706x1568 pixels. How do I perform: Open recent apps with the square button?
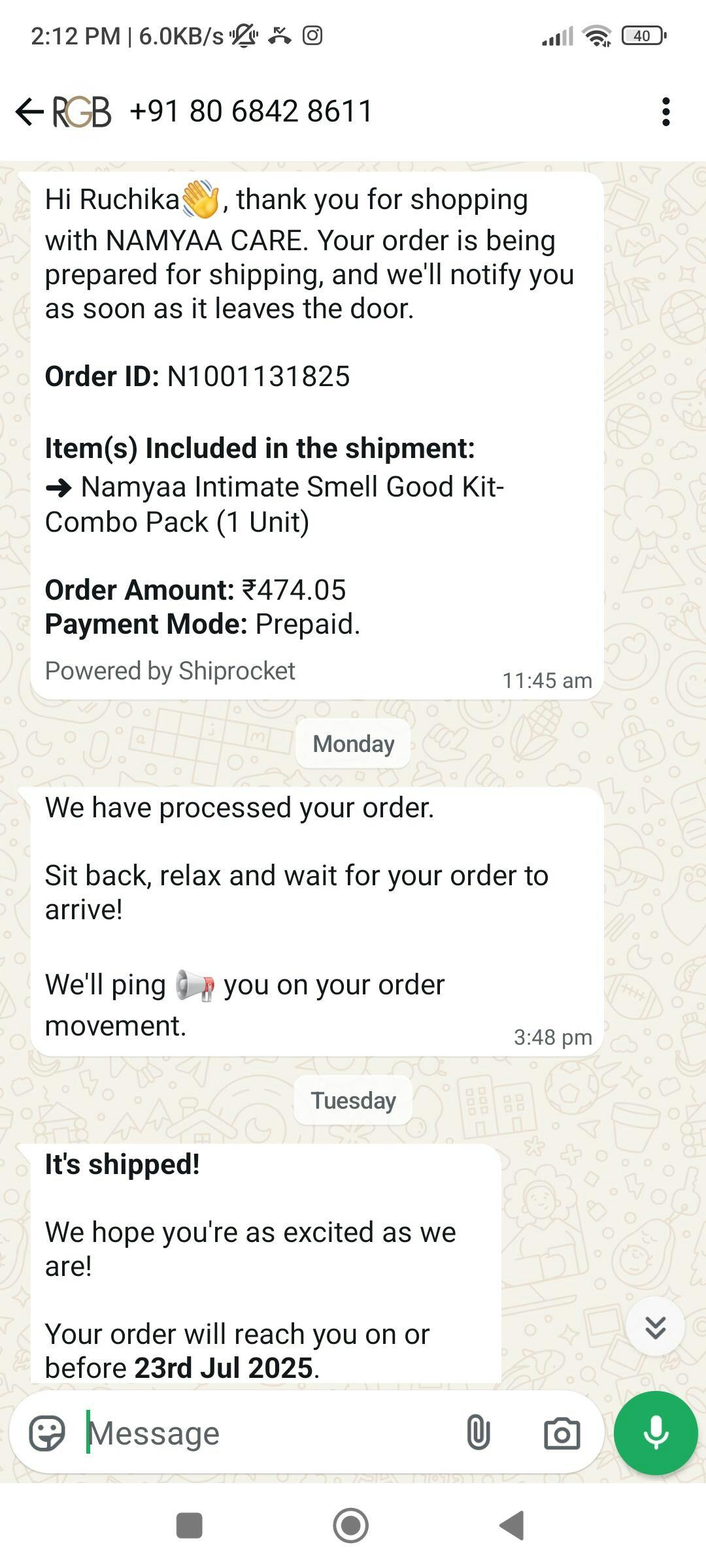[190, 1526]
